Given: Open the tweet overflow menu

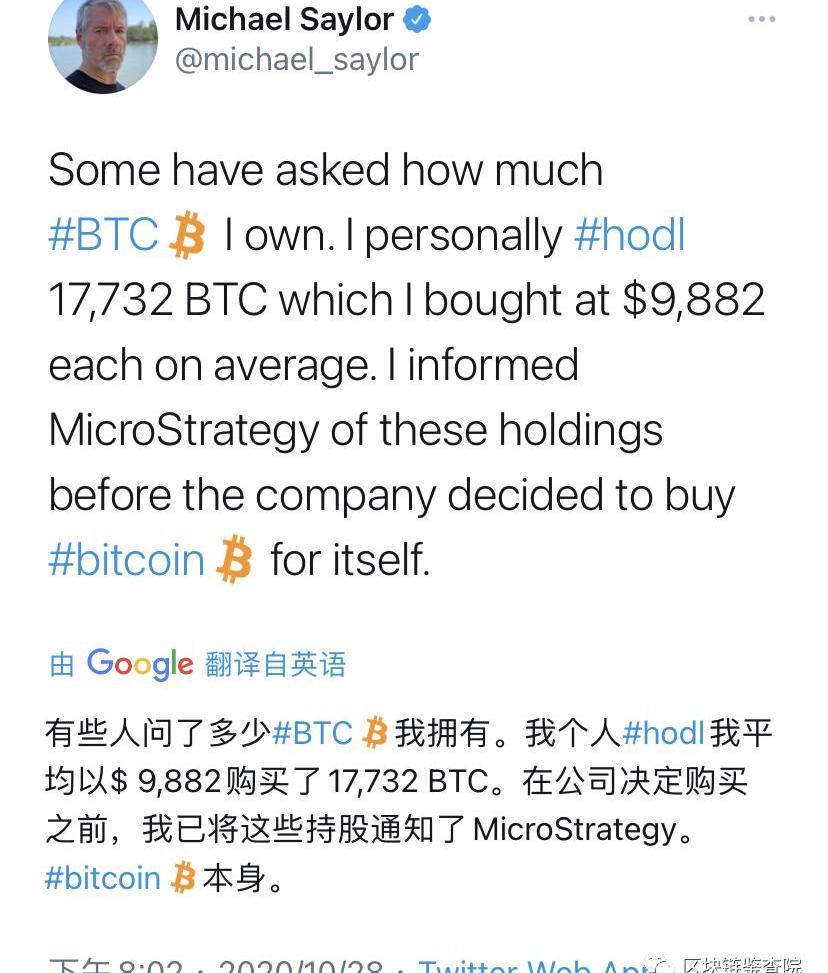Looking at the screenshot, I should pyautogui.click(x=761, y=20).
